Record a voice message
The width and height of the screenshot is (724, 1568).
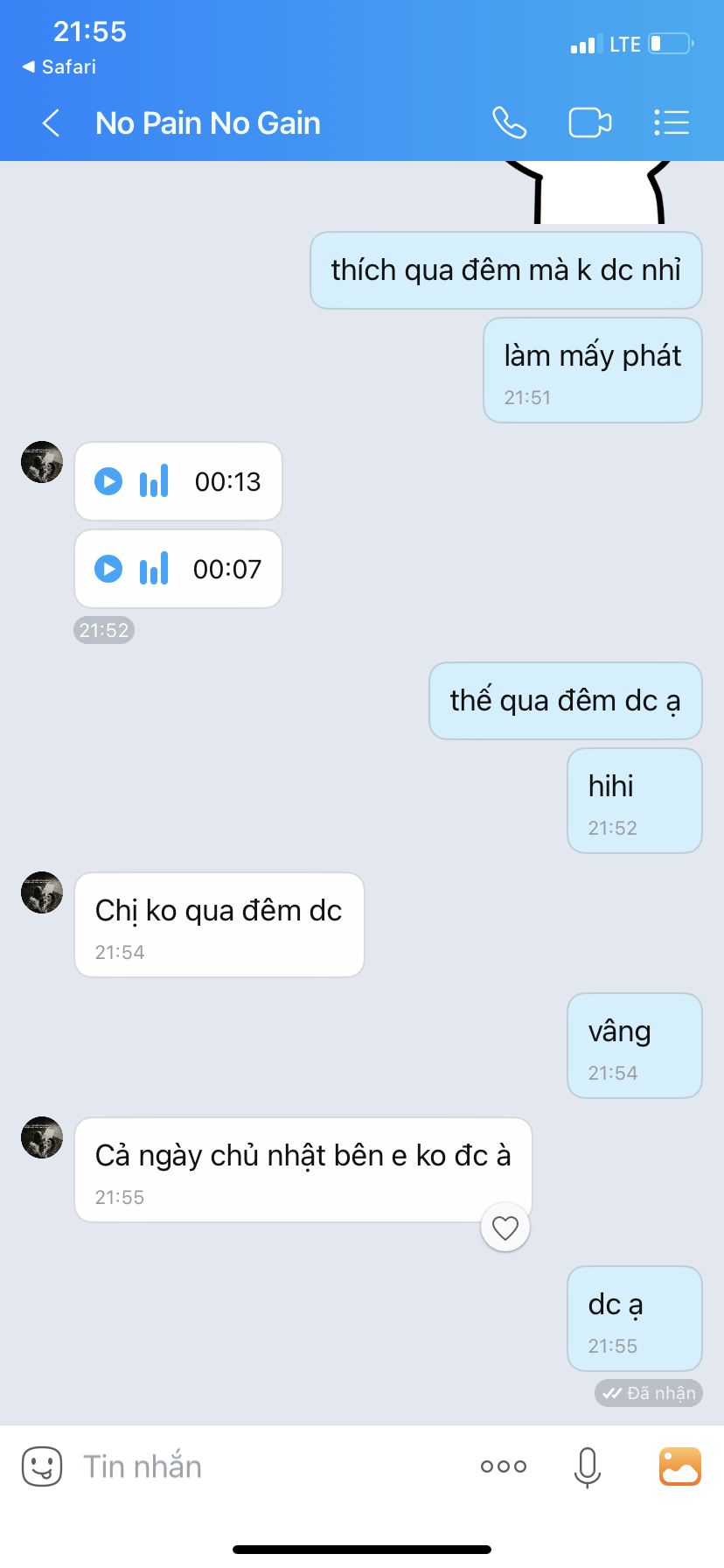coord(588,1466)
